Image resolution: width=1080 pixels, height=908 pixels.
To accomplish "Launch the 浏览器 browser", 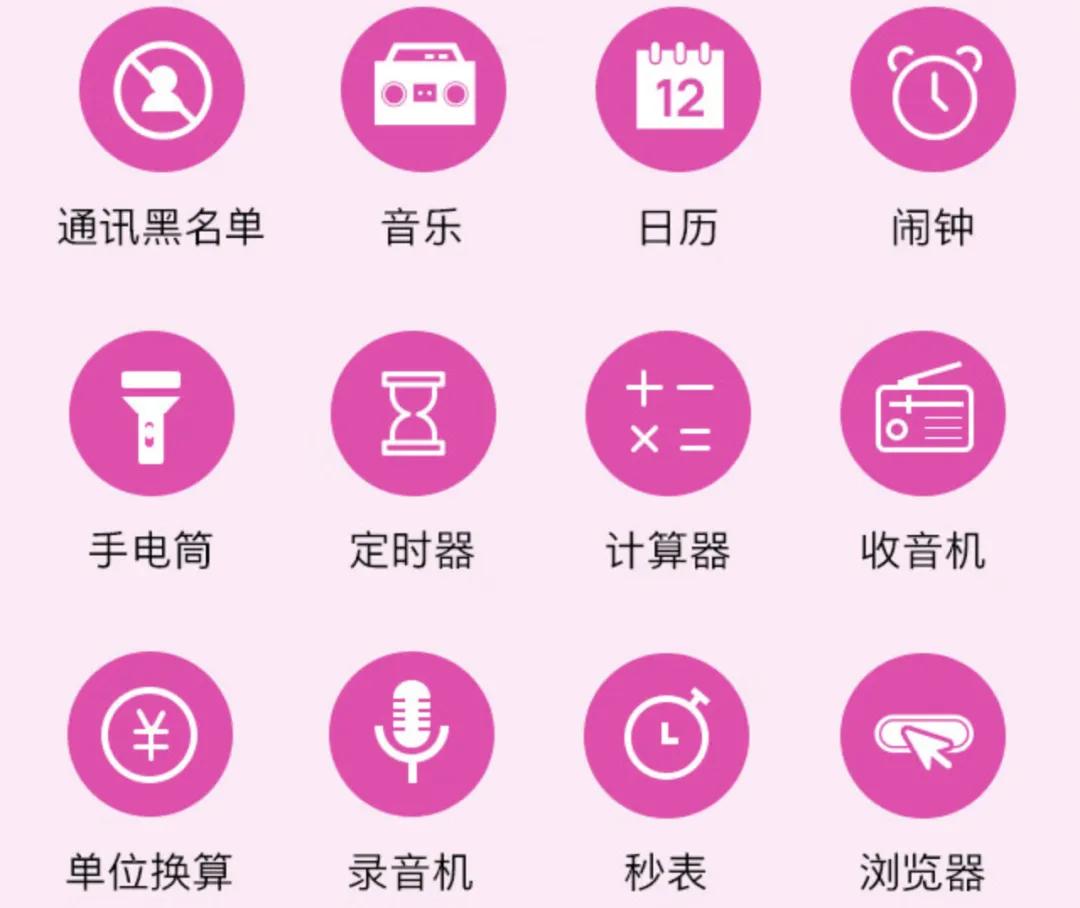I will click(x=922, y=736).
